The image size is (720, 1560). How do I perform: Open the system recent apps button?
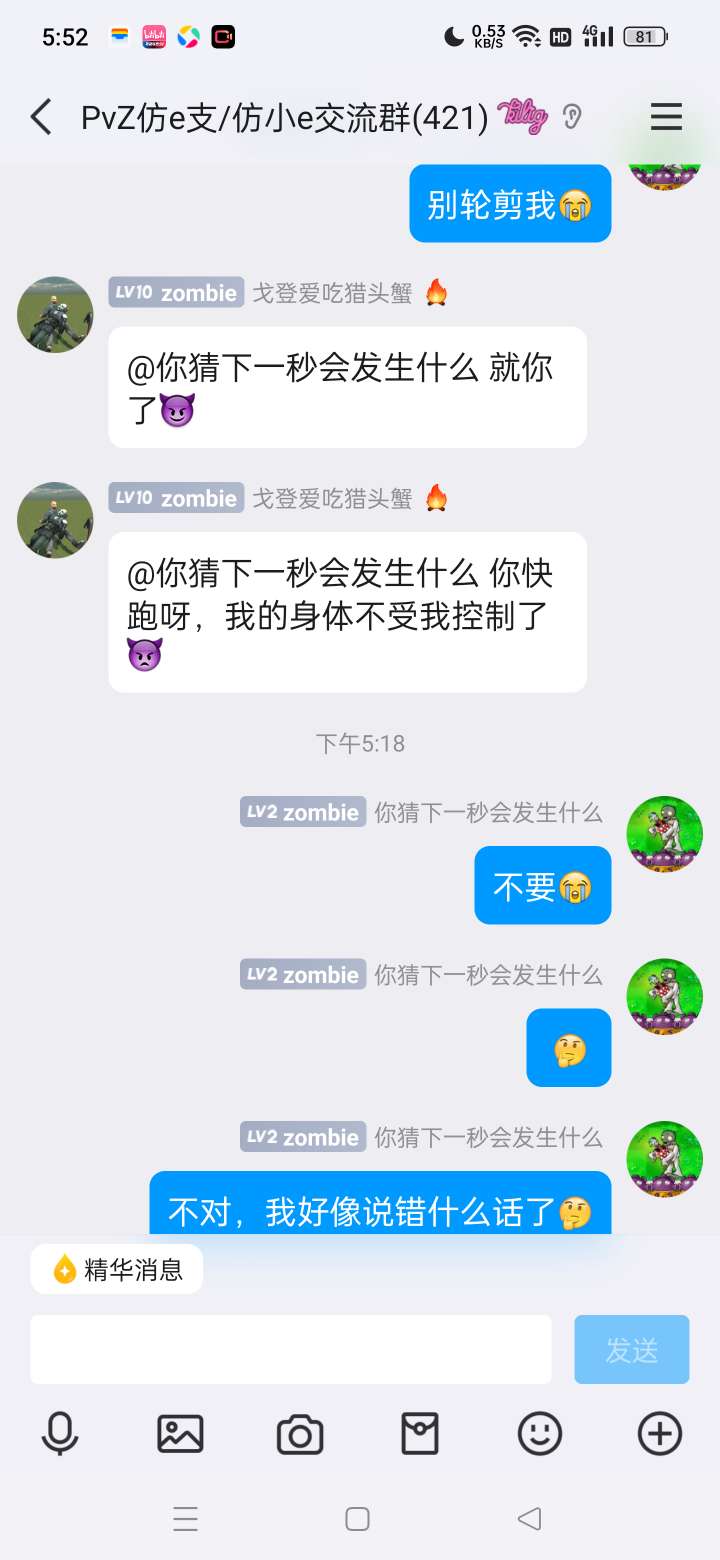click(186, 1519)
